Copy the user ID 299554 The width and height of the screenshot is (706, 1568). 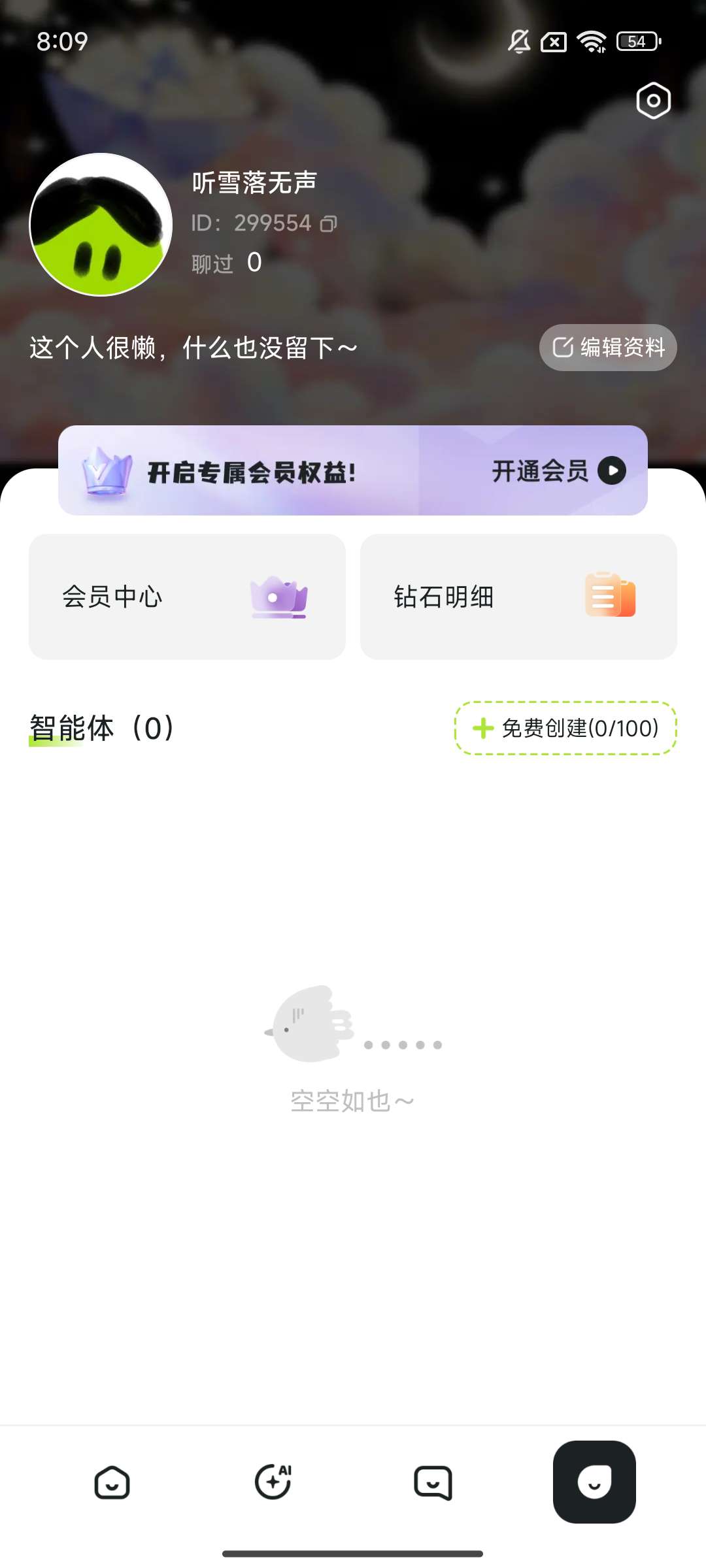click(x=328, y=224)
